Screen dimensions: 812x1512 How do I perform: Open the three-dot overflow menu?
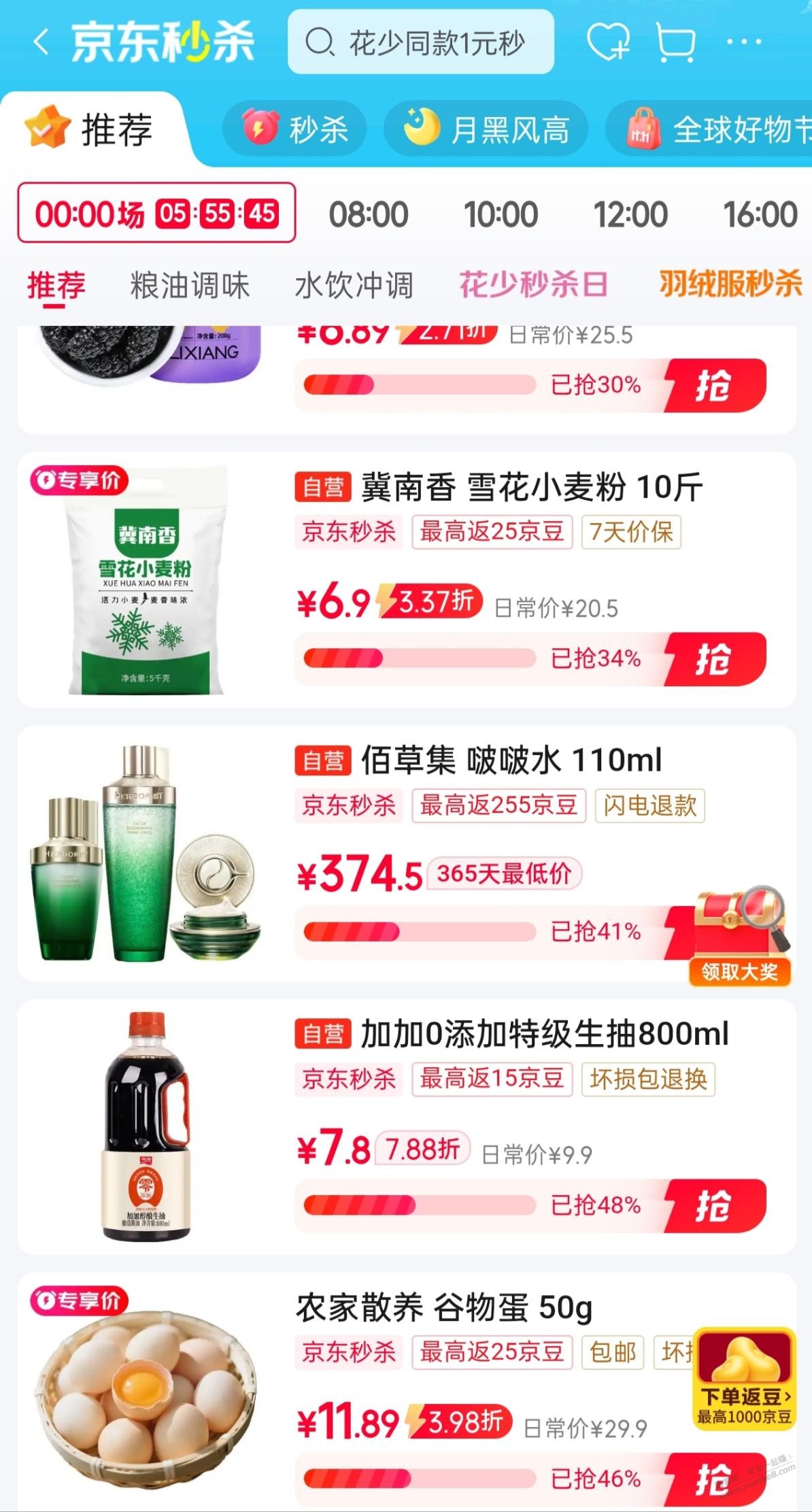pyautogui.click(x=743, y=42)
